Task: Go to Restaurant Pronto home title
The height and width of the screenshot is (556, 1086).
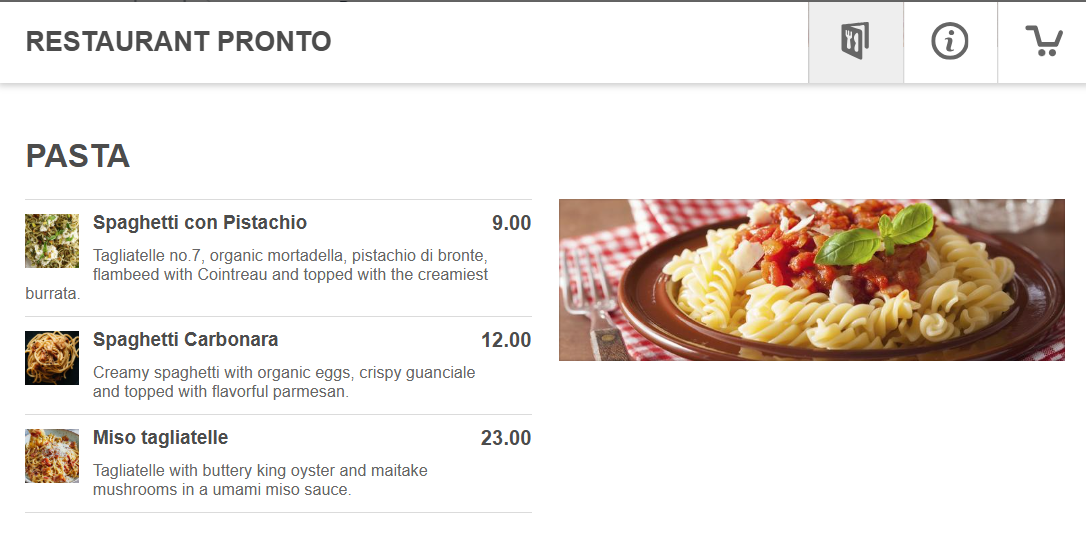Action: point(178,42)
